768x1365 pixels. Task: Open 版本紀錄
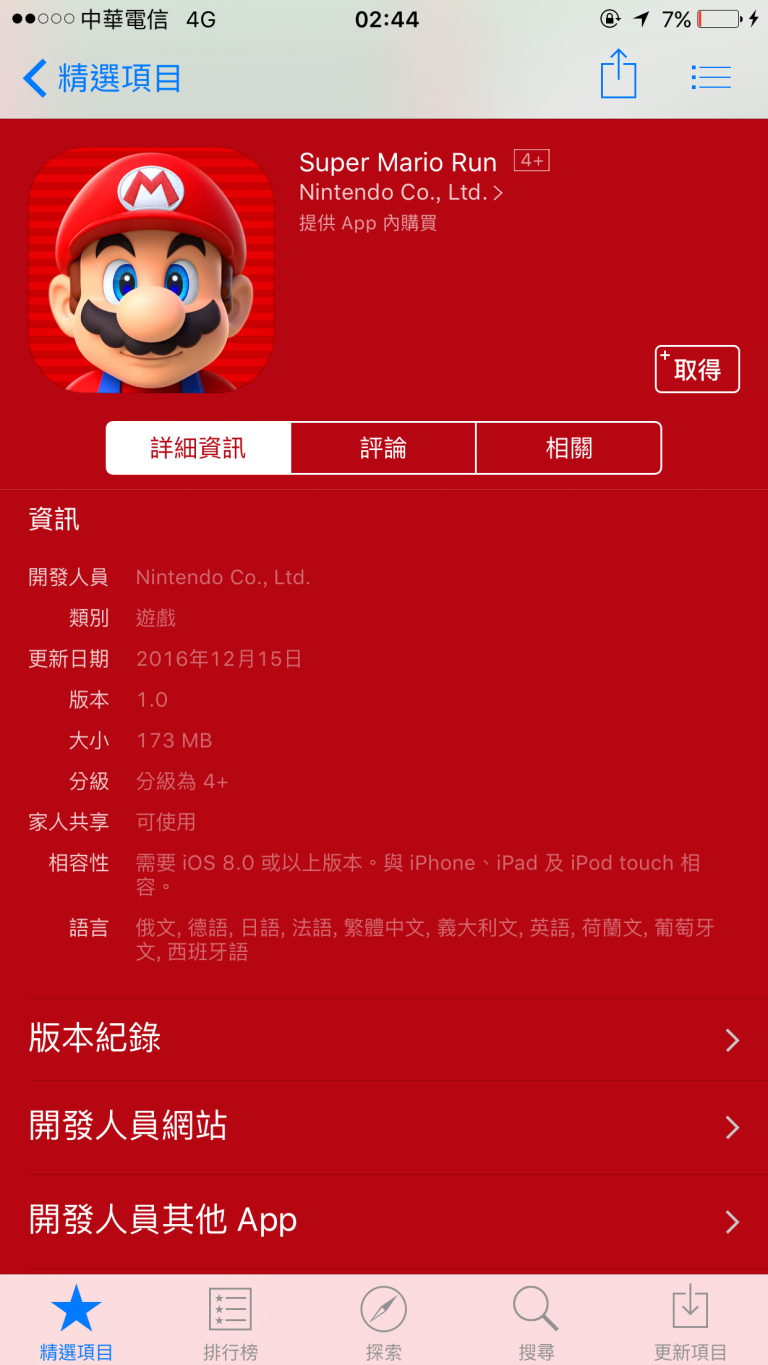[384, 1039]
